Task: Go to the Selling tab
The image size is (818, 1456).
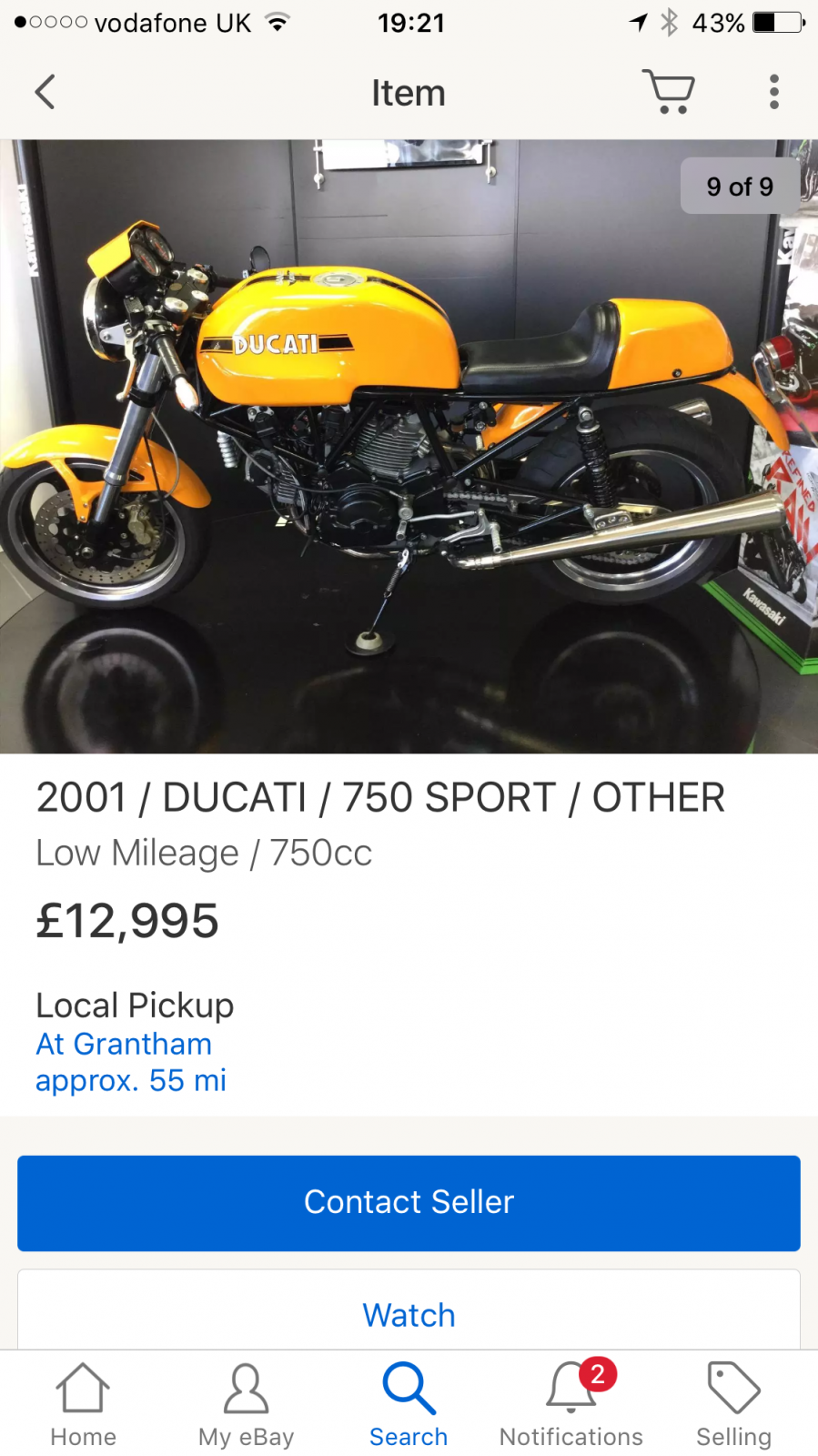Action: [x=733, y=1405]
